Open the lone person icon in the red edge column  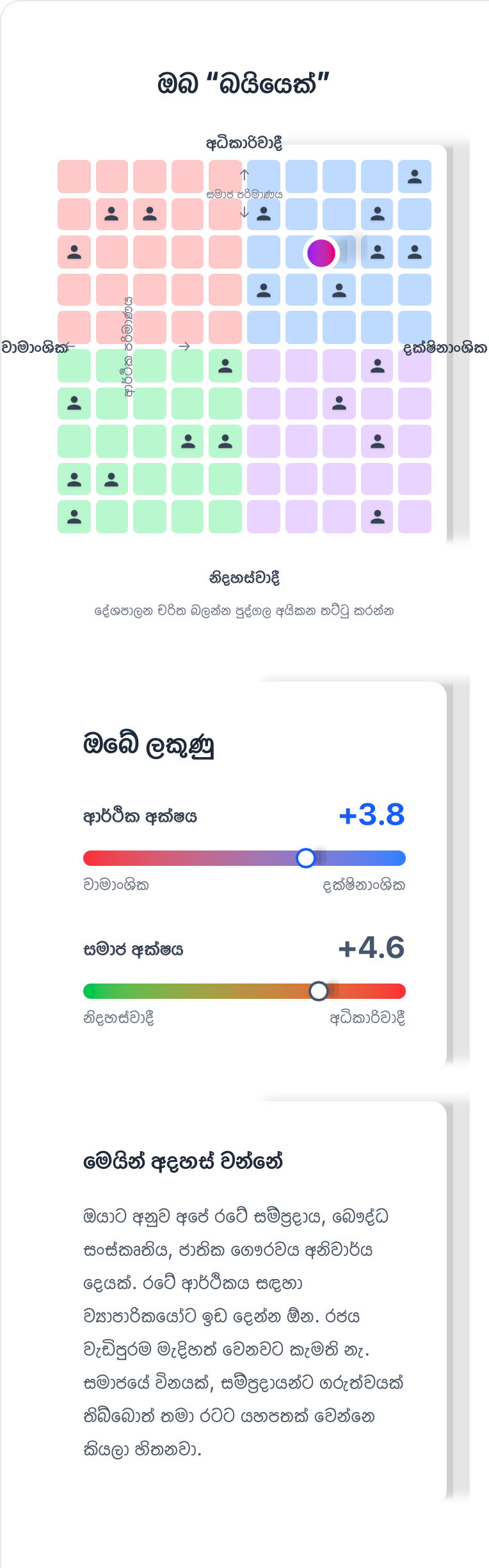[74, 252]
